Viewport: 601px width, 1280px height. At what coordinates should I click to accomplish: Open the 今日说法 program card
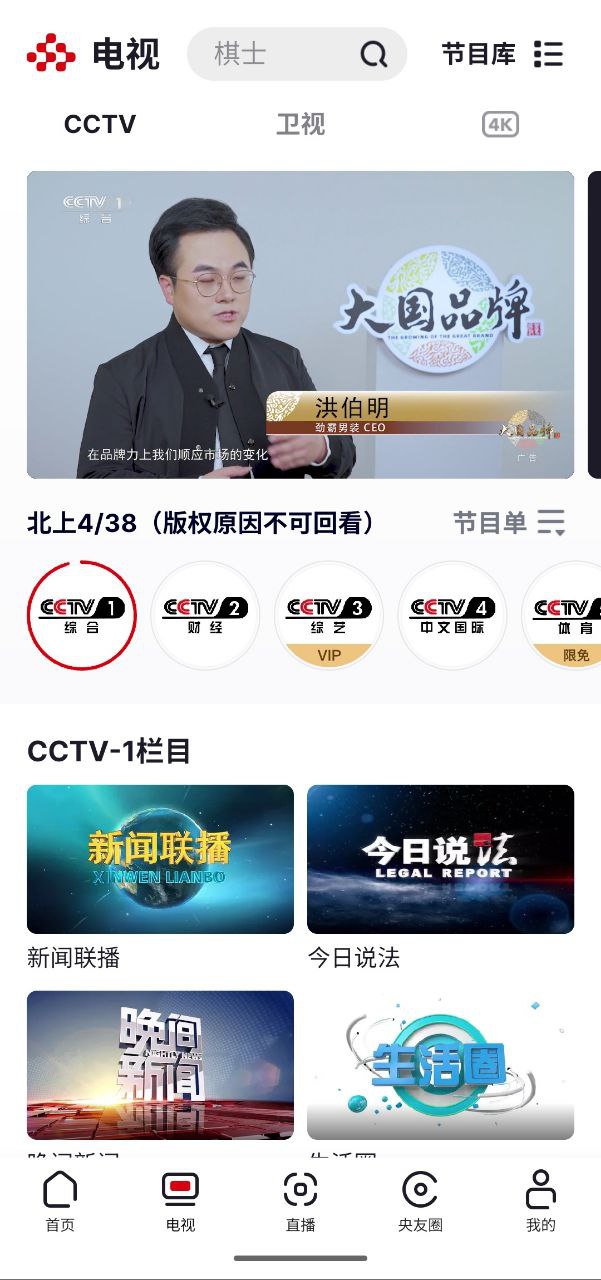coord(440,860)
